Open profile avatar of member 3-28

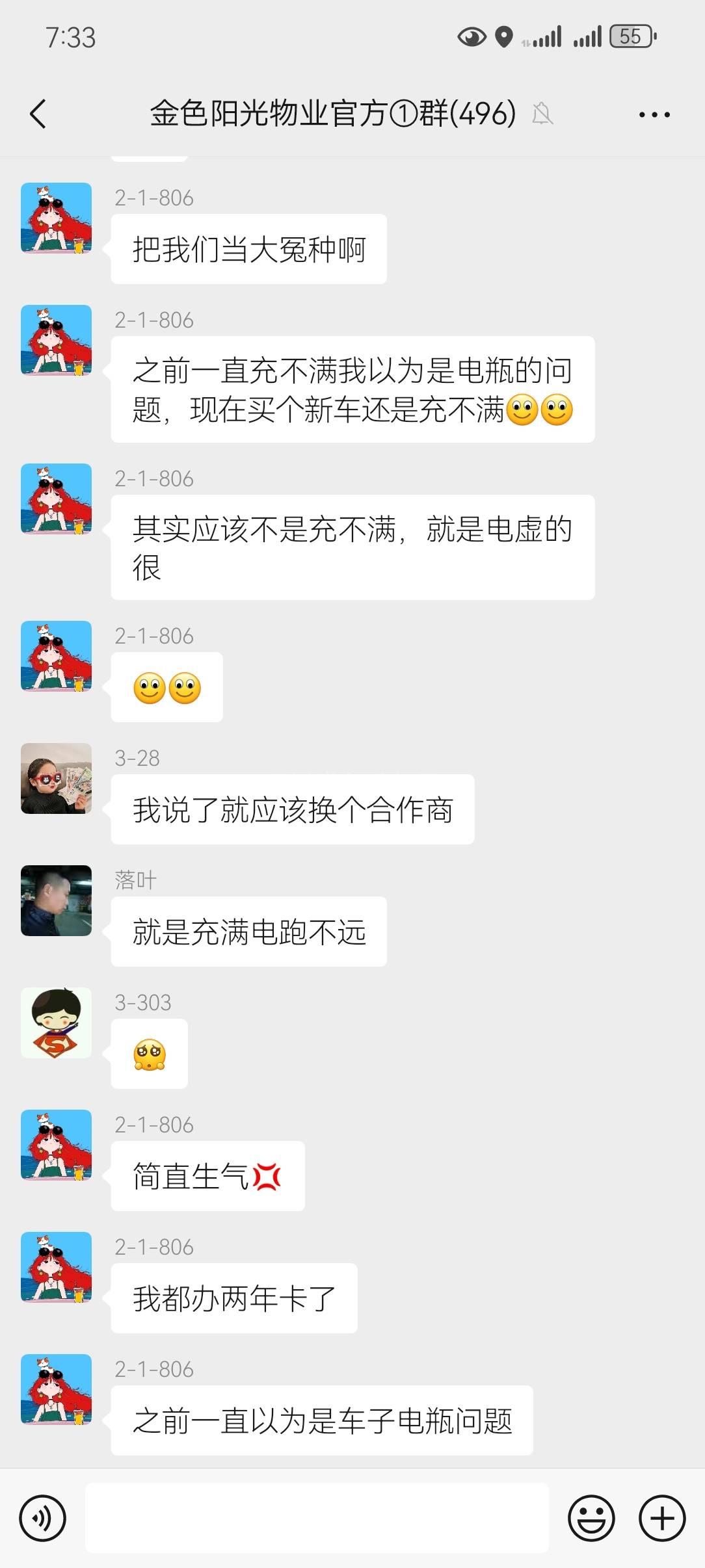coord(57,779)
